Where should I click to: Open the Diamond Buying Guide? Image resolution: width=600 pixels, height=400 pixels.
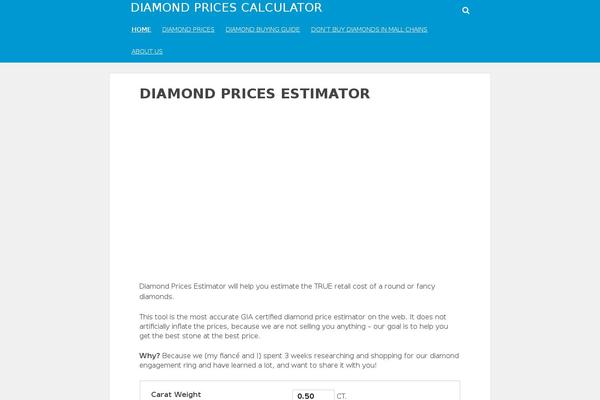(263, 29)
